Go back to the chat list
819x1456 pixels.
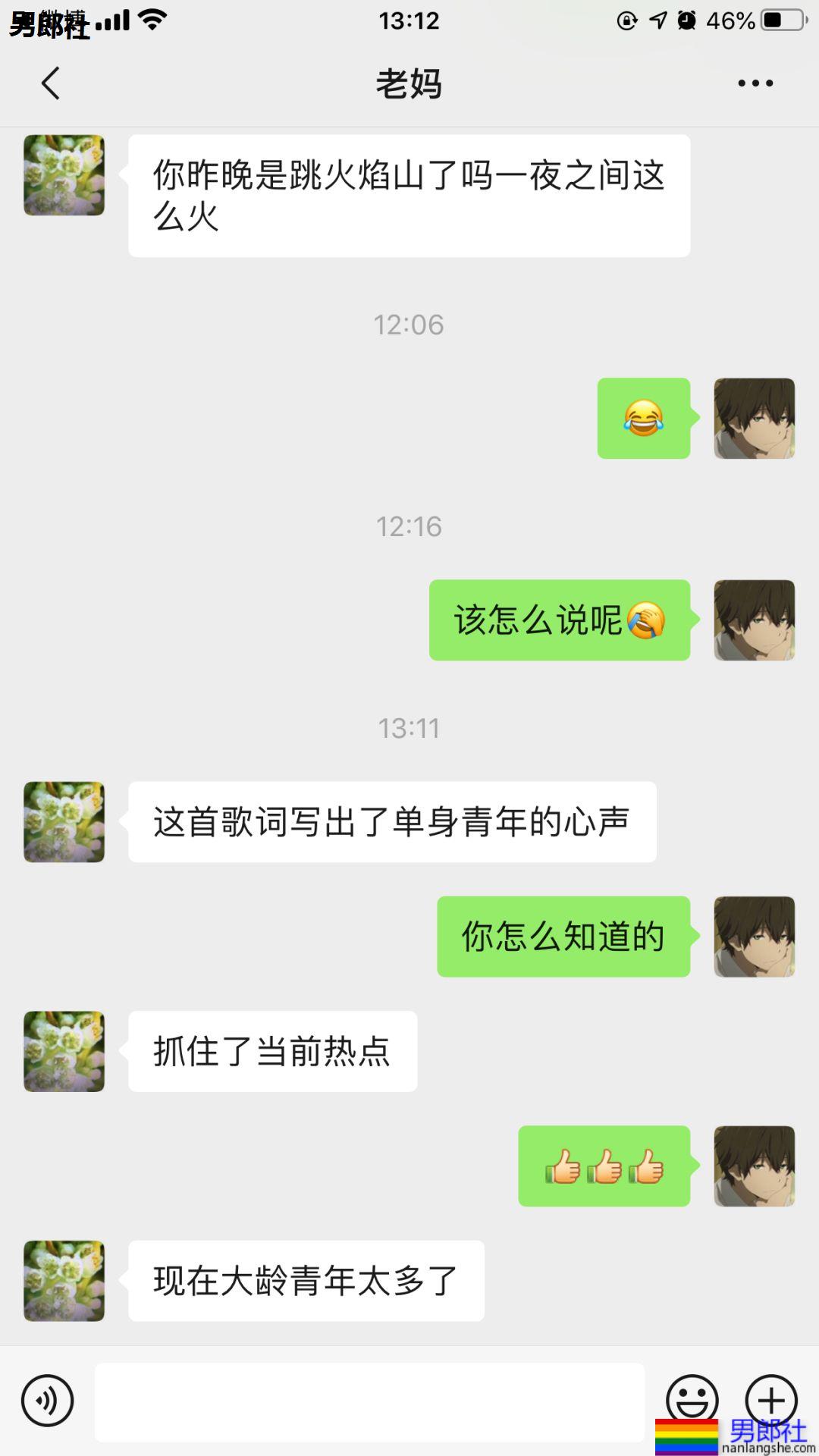tap(50, 83)
